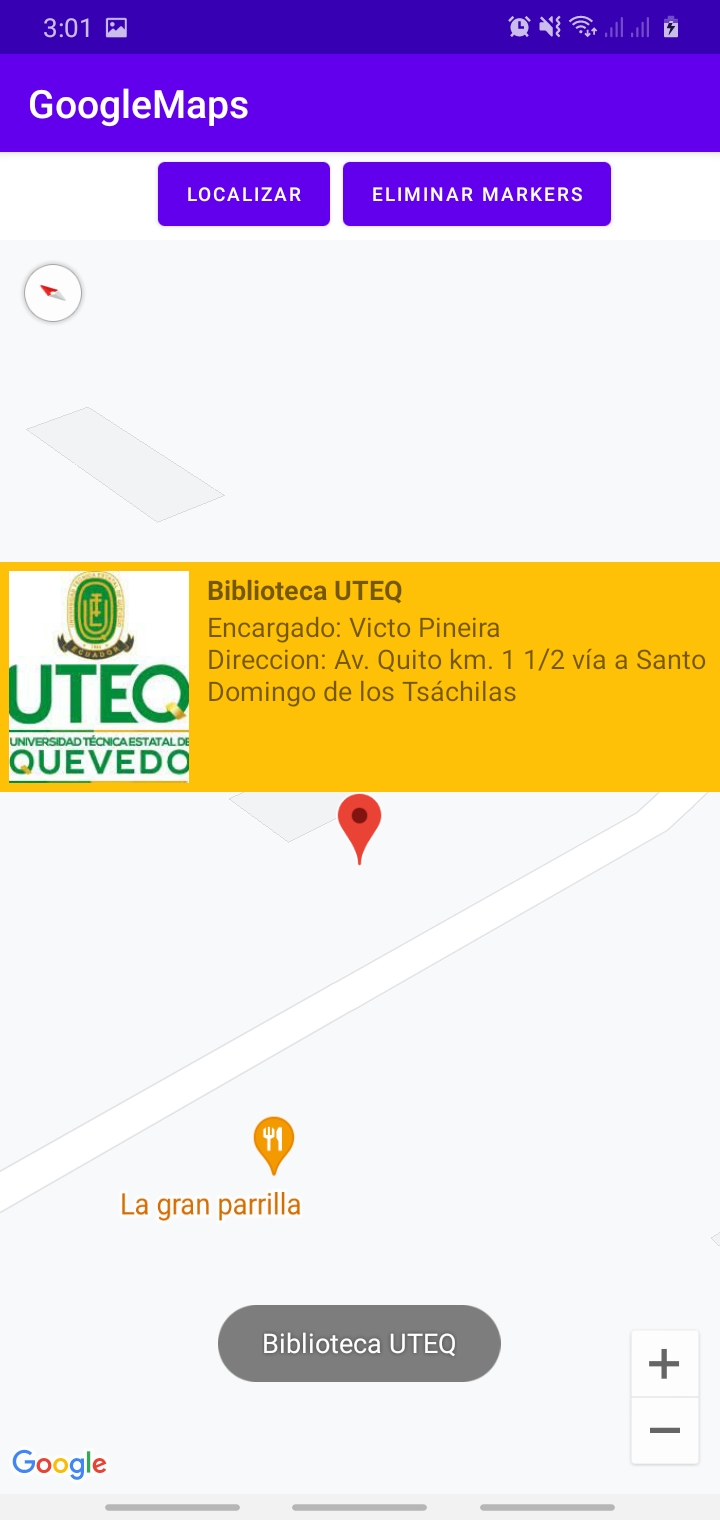Viewport: 720px width, 1520px height.
Task: Tap the map compass orientation icon
Action: pyautogui.click(x=52, y=292)
